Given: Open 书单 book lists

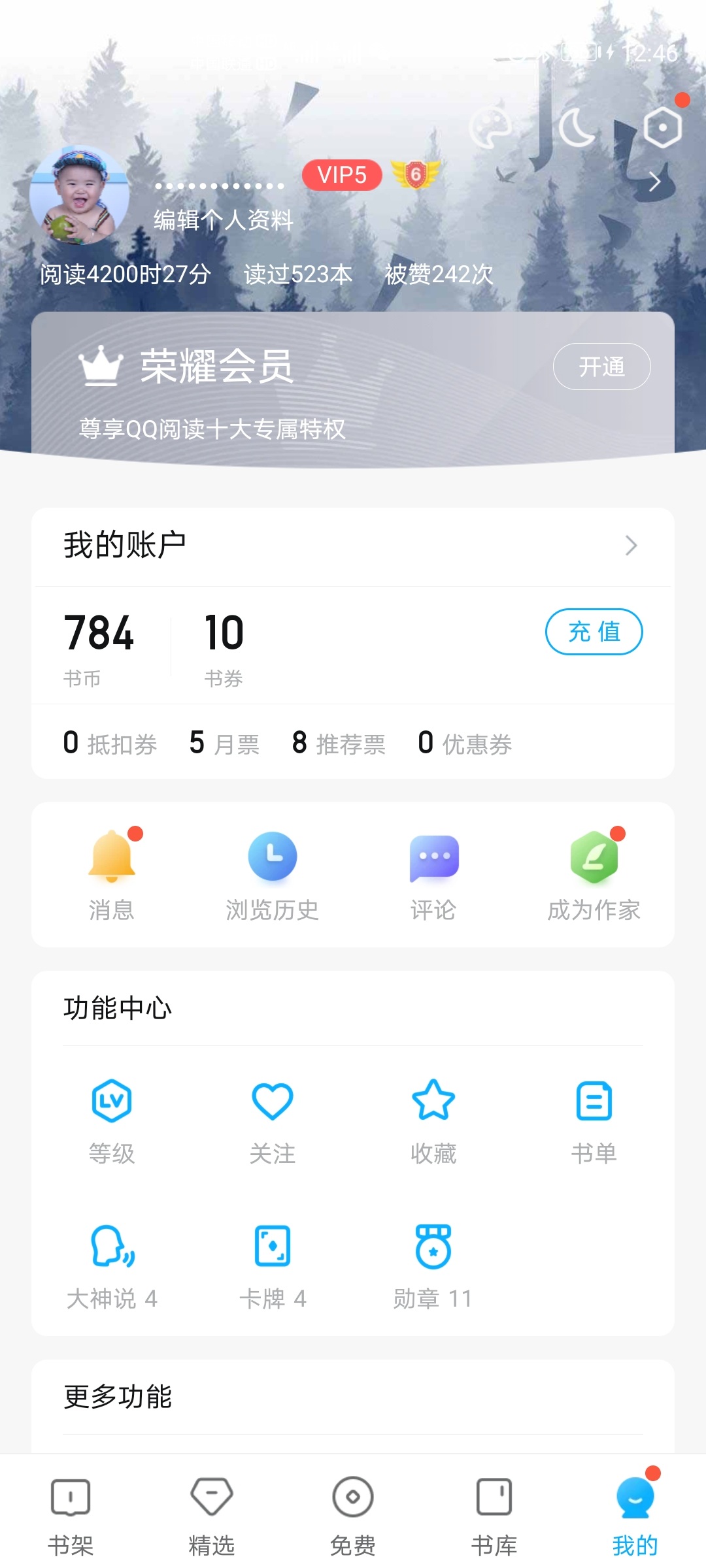Looking at the screenshot, I should coord(594,1117).
